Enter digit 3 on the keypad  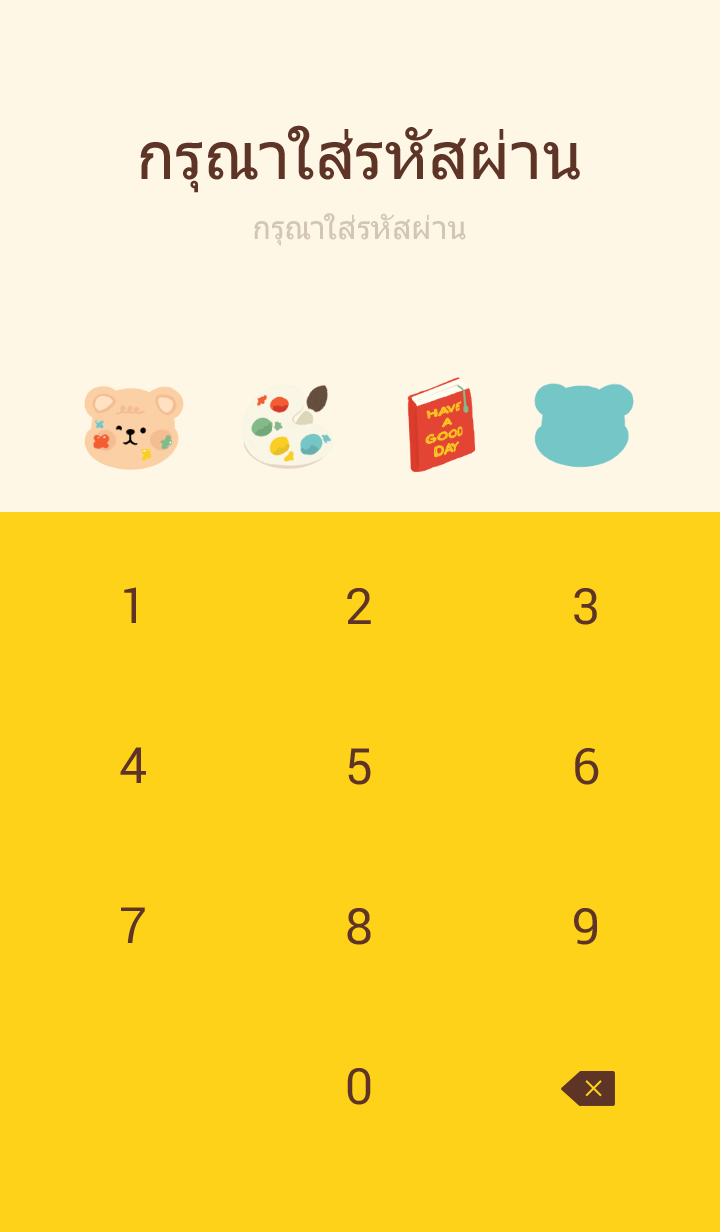586,607
